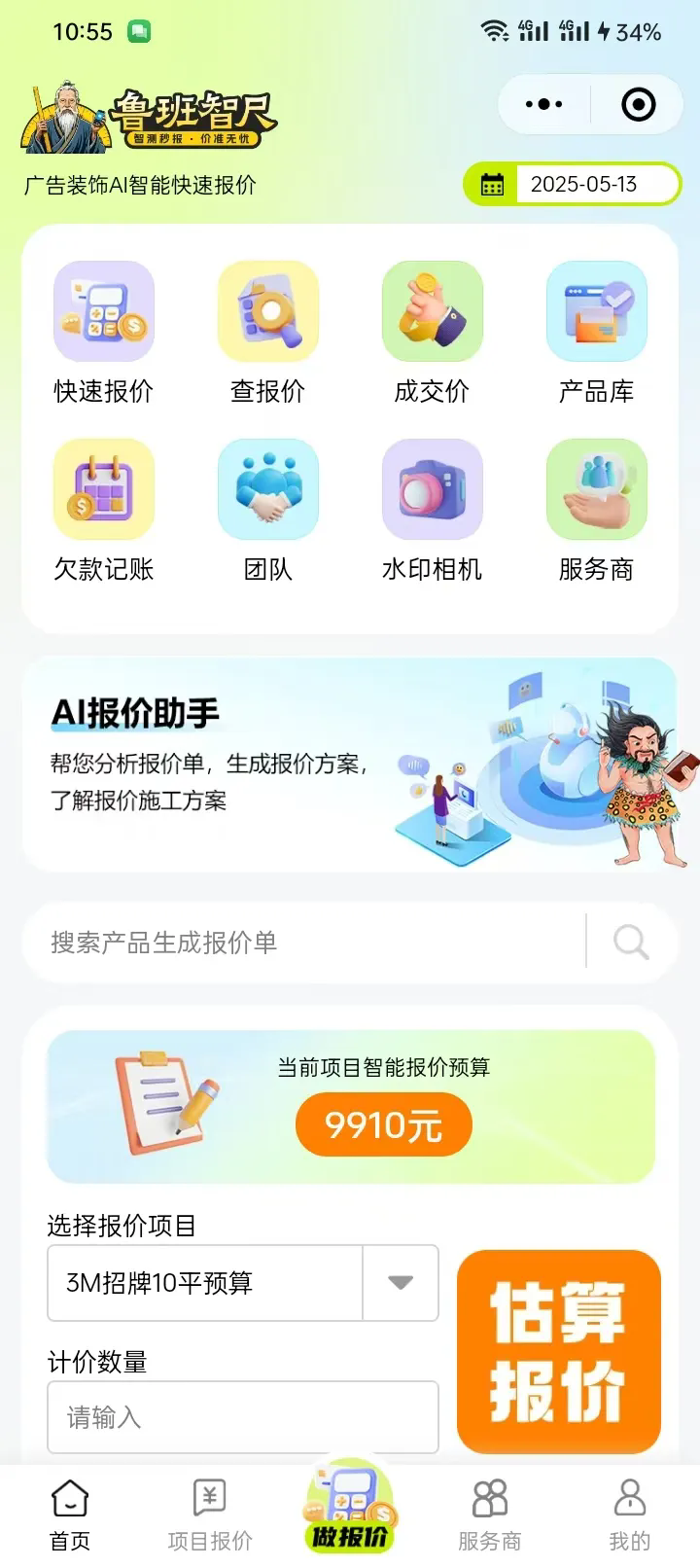Image resolution: width=700 pixels, height=1568 pixels.
Task: Open the center 做报价 tab
Action: [350, 1511]
